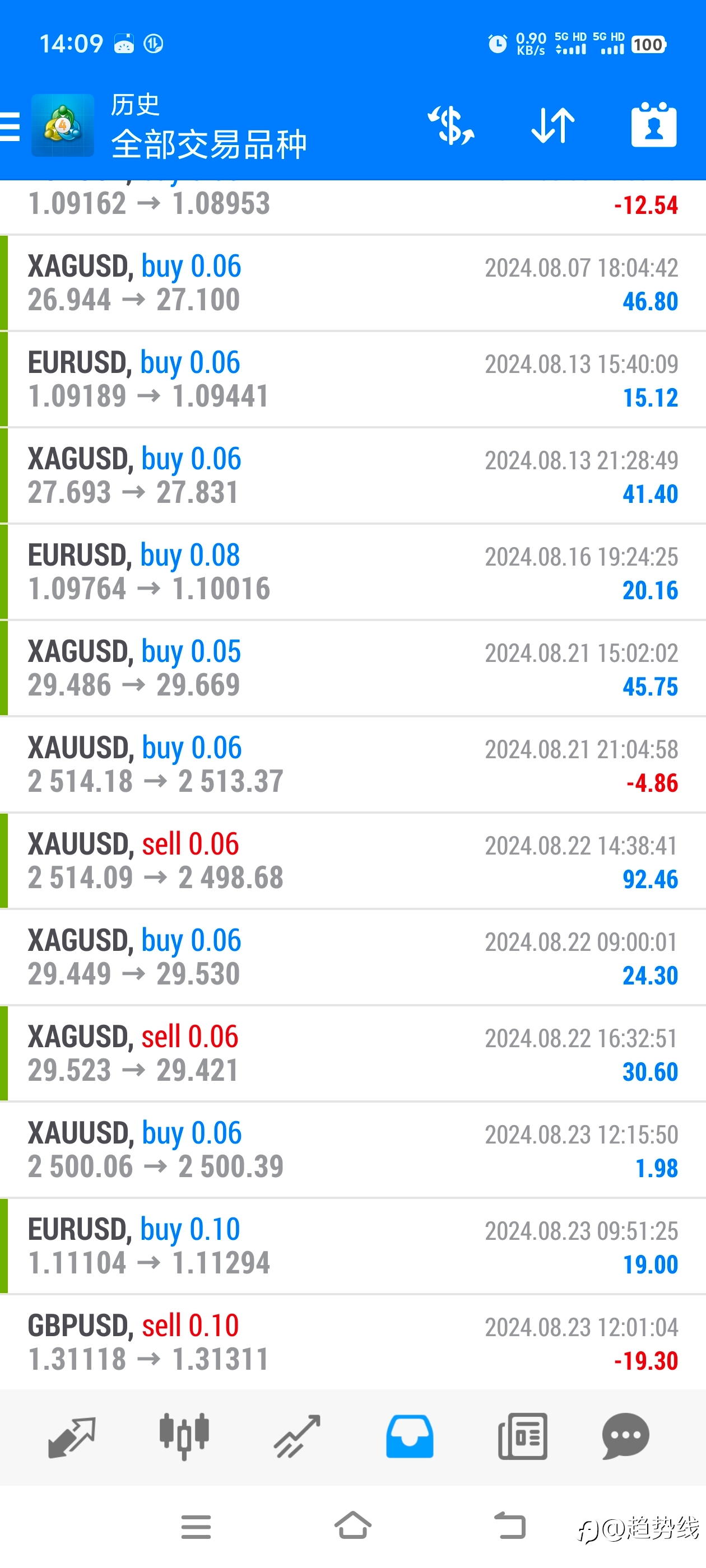
Task: Open the symbol filter dollar icon
Action: (450, 125)
